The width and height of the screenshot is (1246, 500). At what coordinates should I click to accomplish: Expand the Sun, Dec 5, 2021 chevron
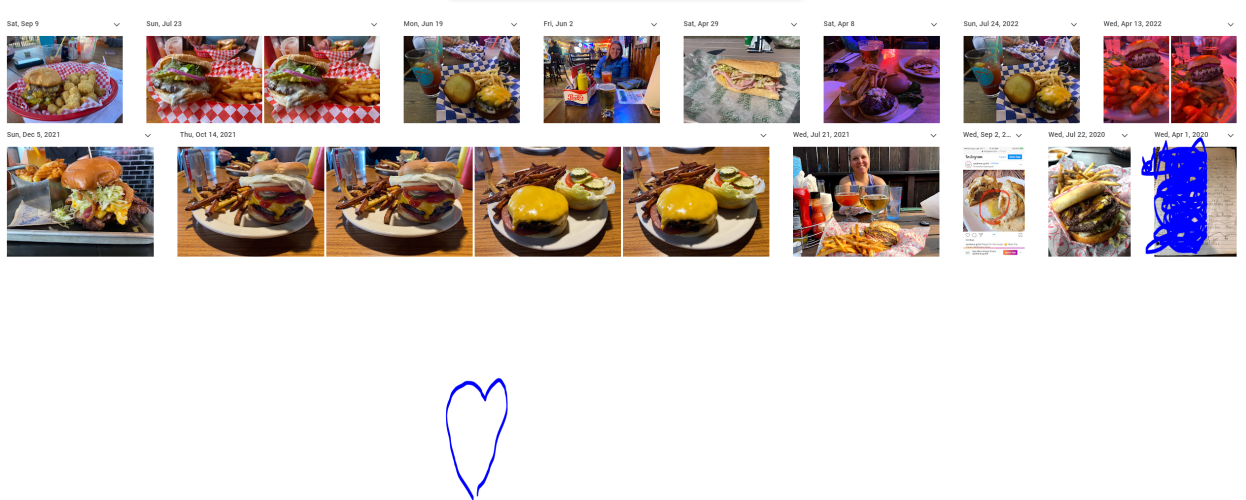point(148,135)
